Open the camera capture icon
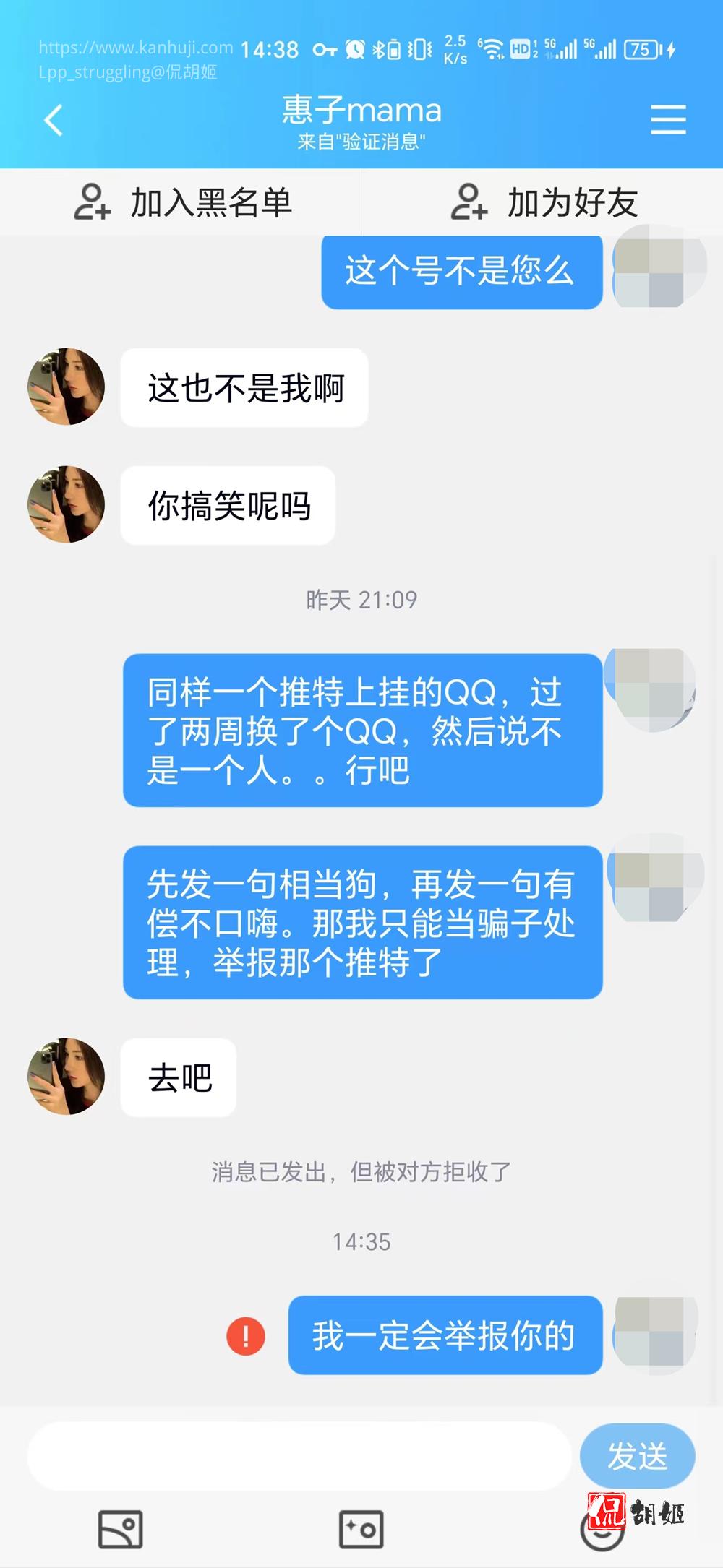723x1568 pixels. 361,1530
